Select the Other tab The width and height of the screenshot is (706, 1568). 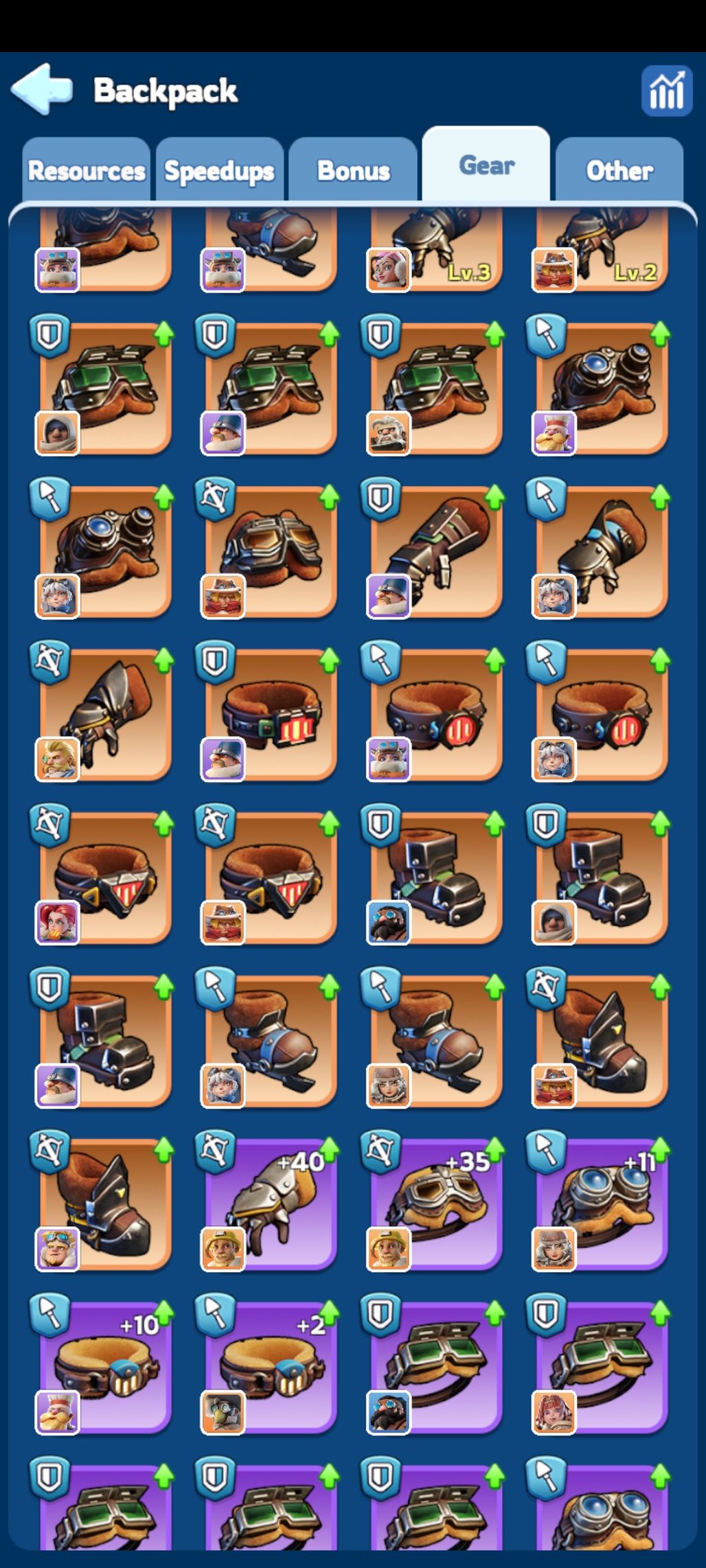[619, 170]
